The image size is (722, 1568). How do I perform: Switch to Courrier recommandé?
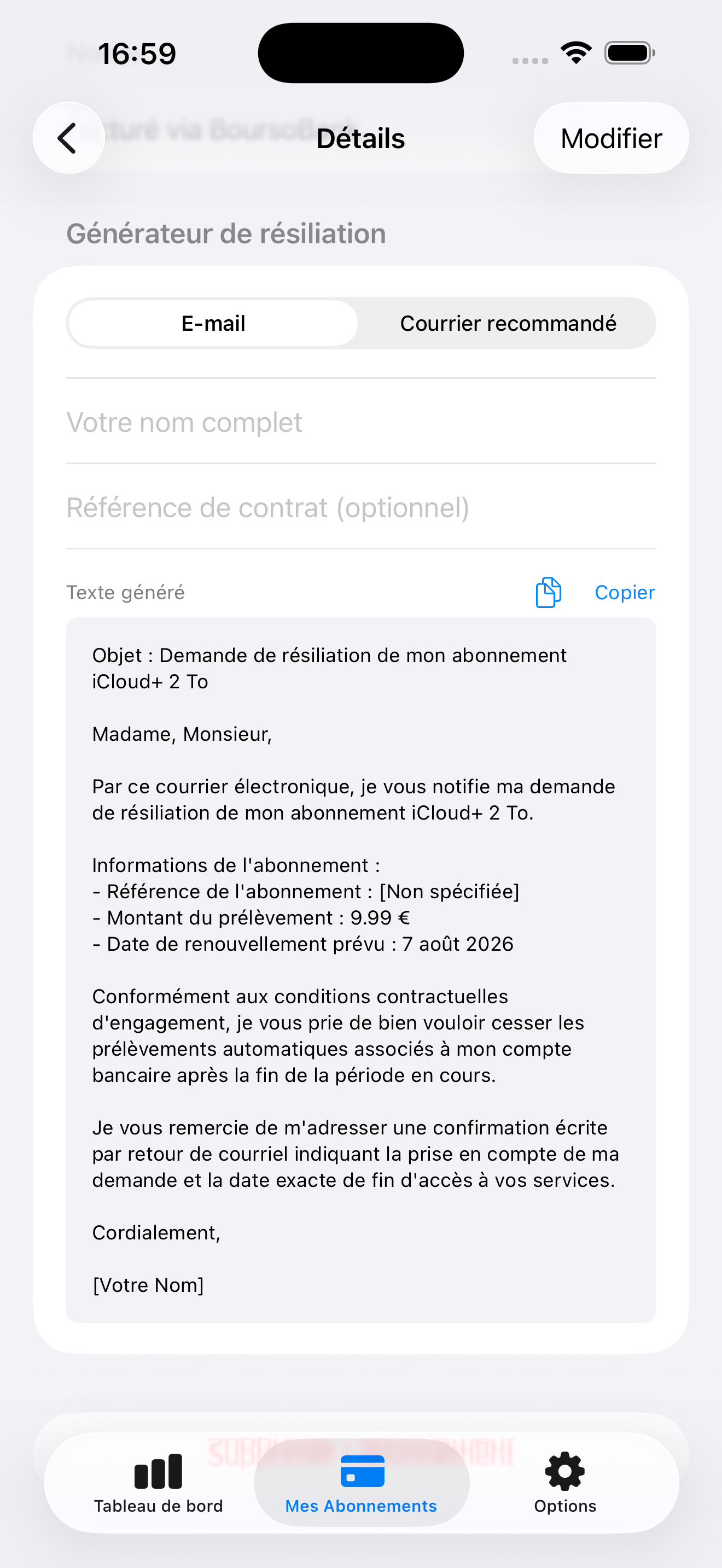tap(508, 323)
